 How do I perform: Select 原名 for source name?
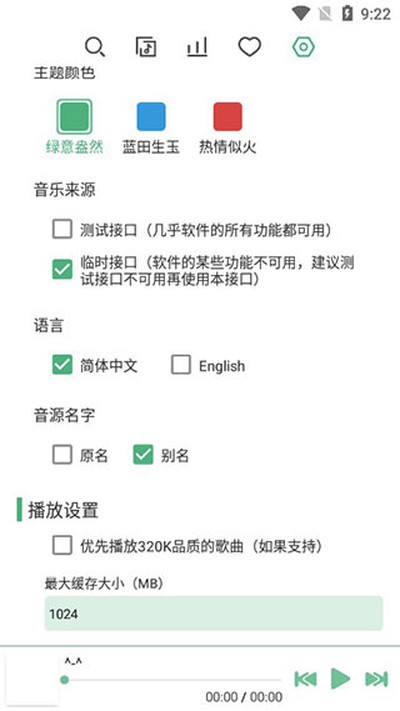click(62, 454)
